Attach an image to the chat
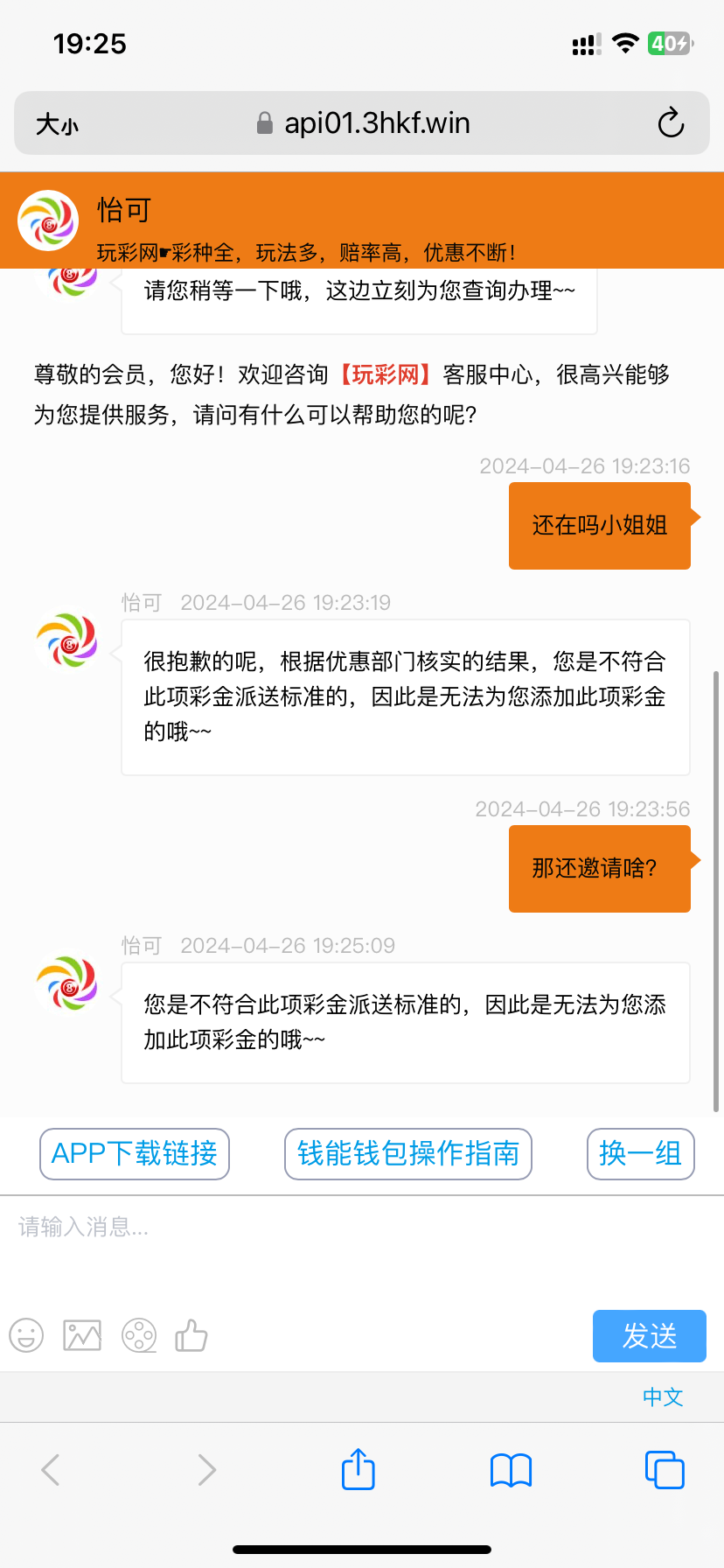The width and height of the screenshot is (724, 1568). 82,1336
